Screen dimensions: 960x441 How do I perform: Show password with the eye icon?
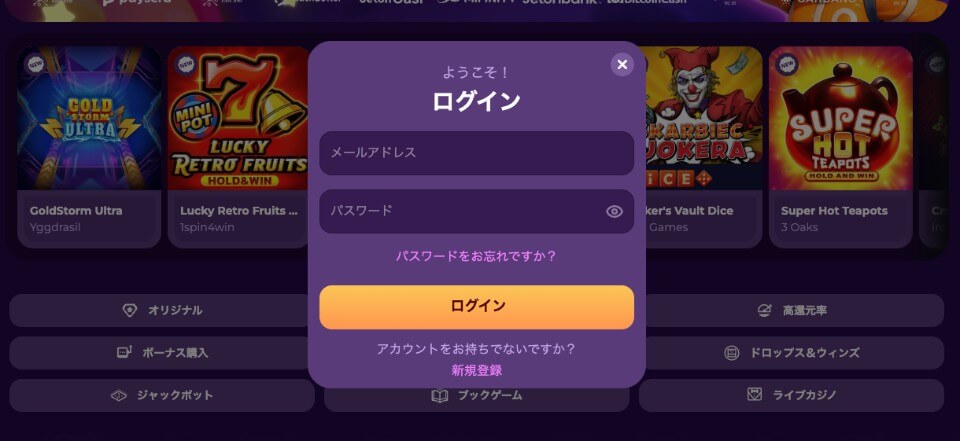click(x=614, y=211)
